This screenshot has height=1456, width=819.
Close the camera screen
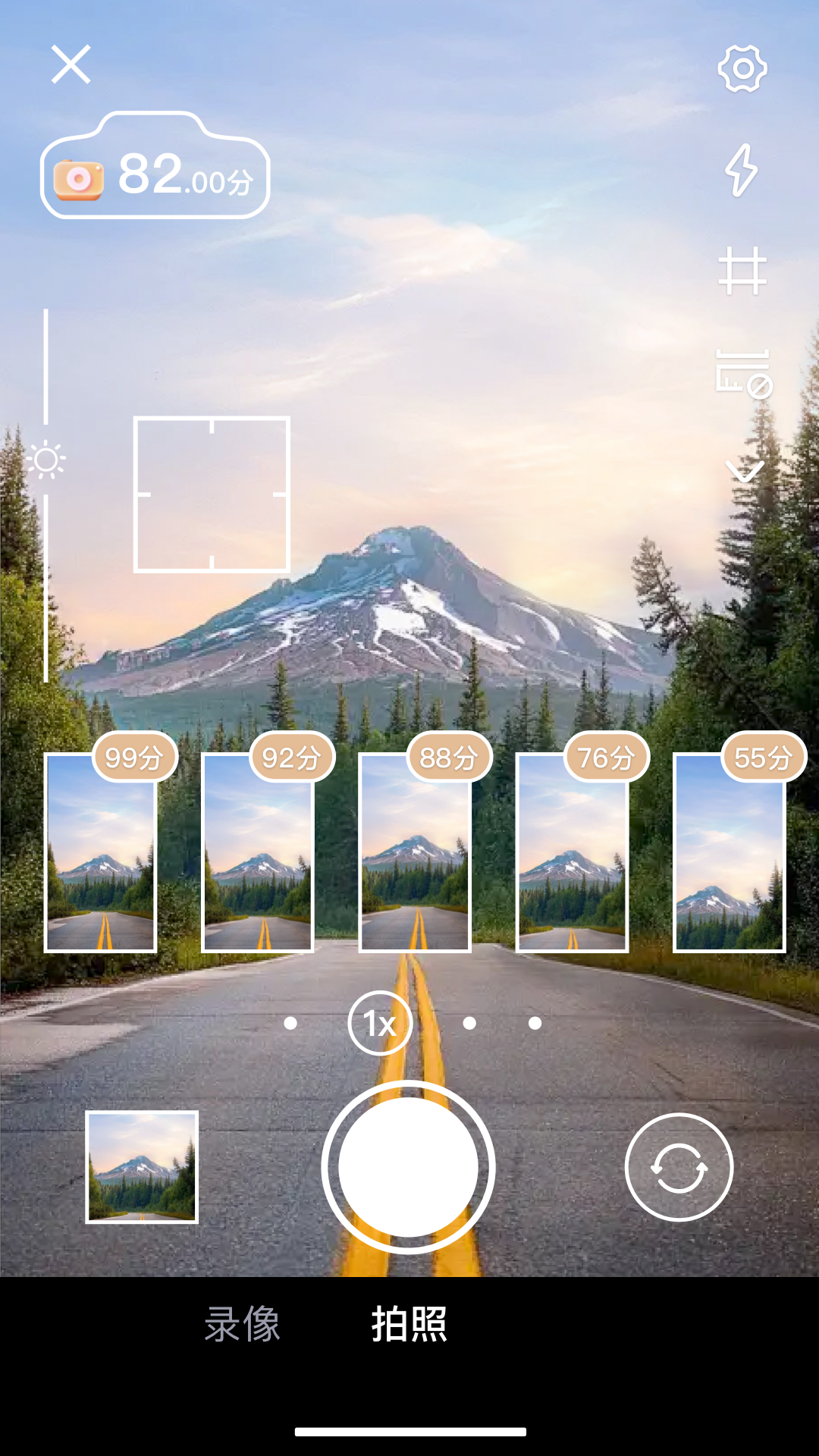pos(71,64)
